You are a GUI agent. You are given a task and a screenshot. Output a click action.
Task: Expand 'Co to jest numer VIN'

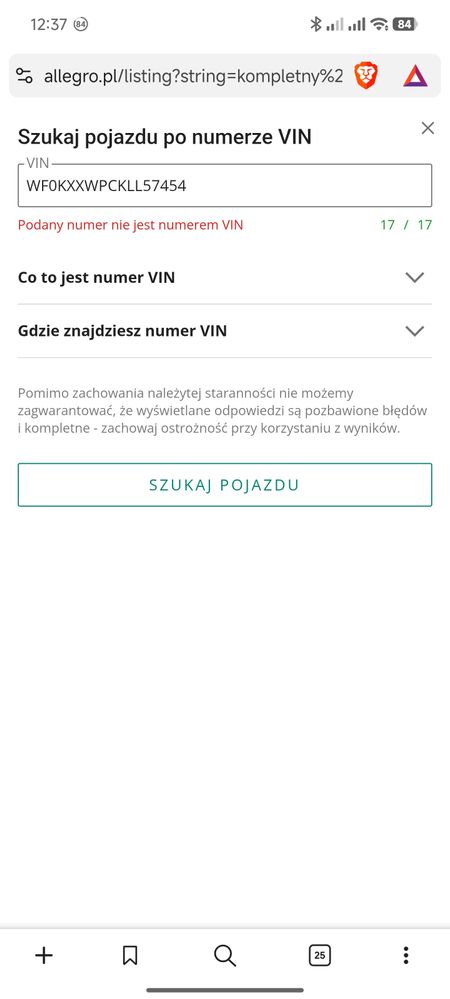225,278
